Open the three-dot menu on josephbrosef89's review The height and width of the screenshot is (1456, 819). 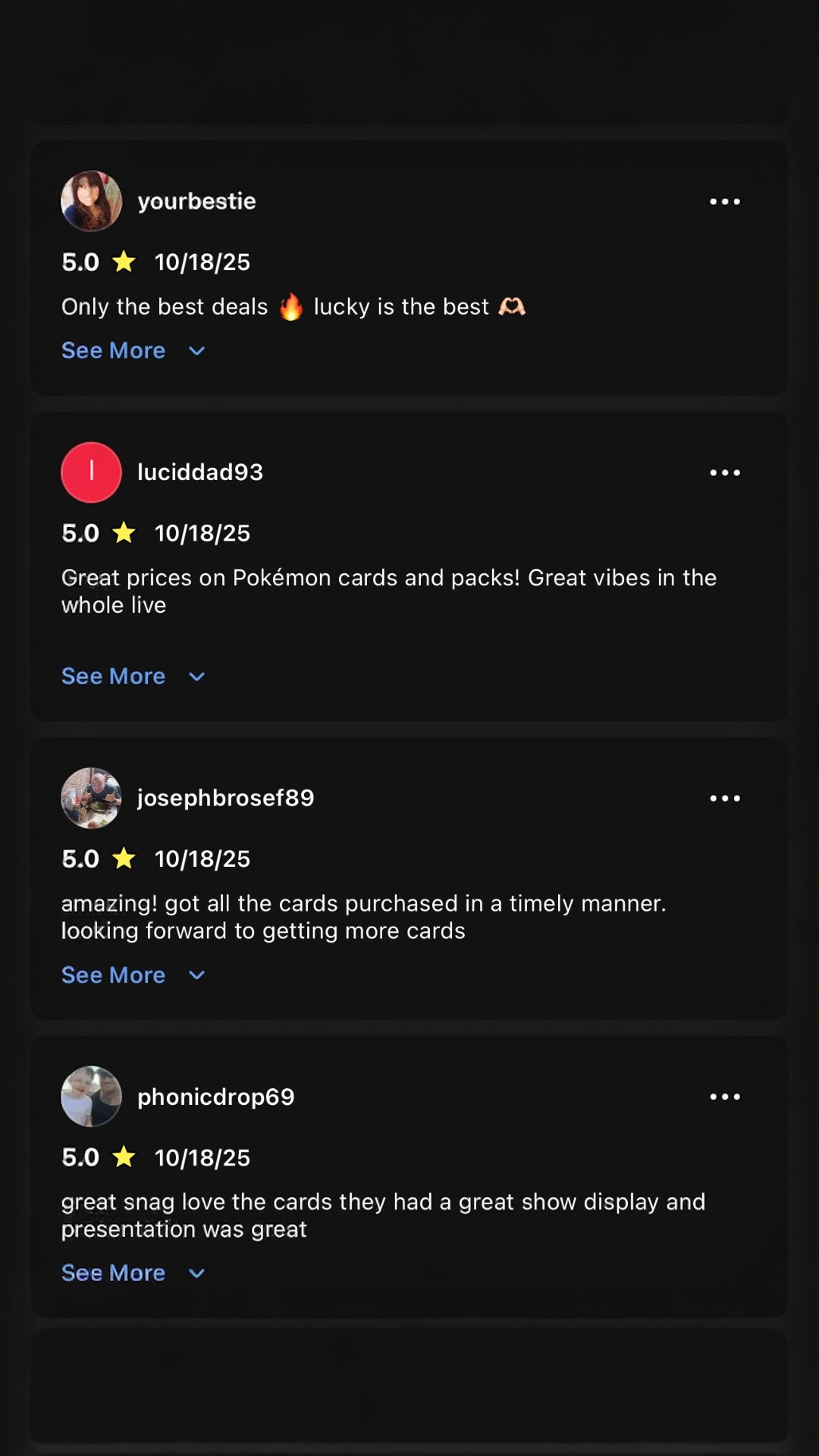click(724, 798)
